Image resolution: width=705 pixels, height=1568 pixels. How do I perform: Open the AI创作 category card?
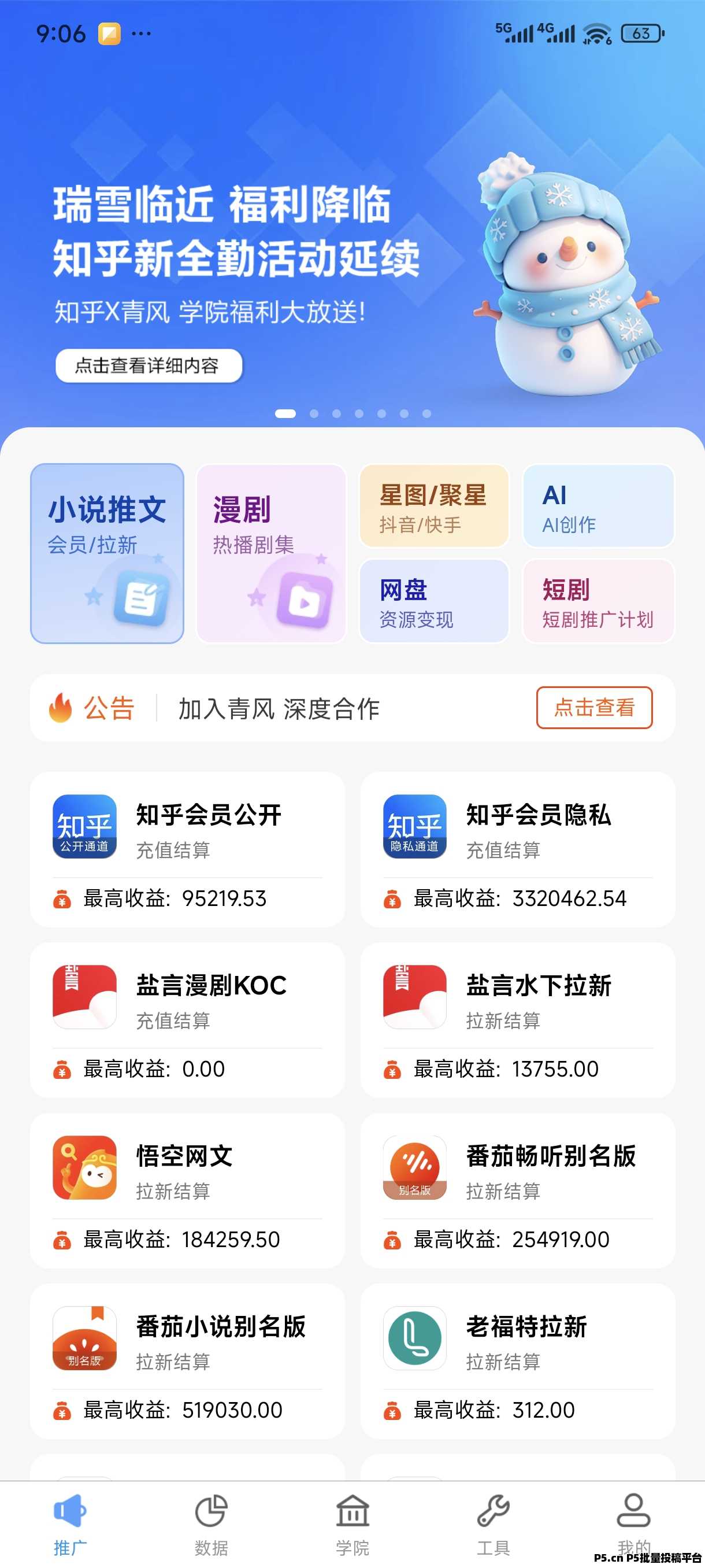[x=598, y=506]
